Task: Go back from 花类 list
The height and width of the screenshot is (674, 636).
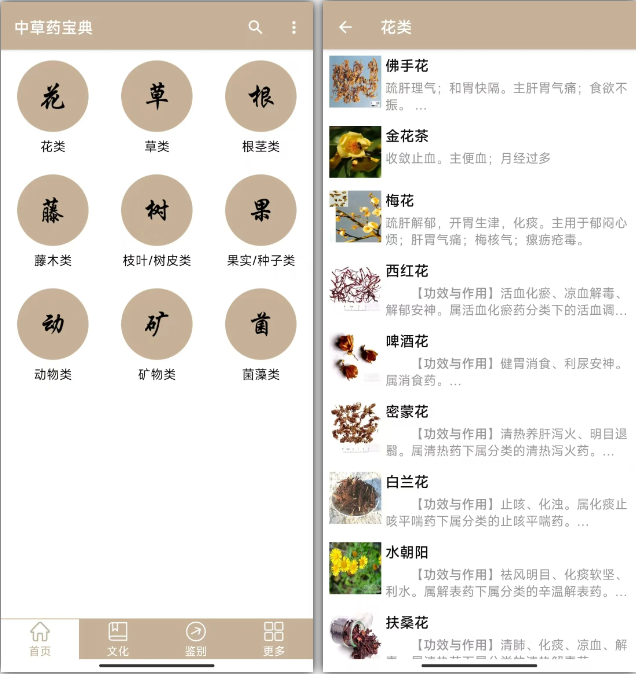Action: coord(345,27)
